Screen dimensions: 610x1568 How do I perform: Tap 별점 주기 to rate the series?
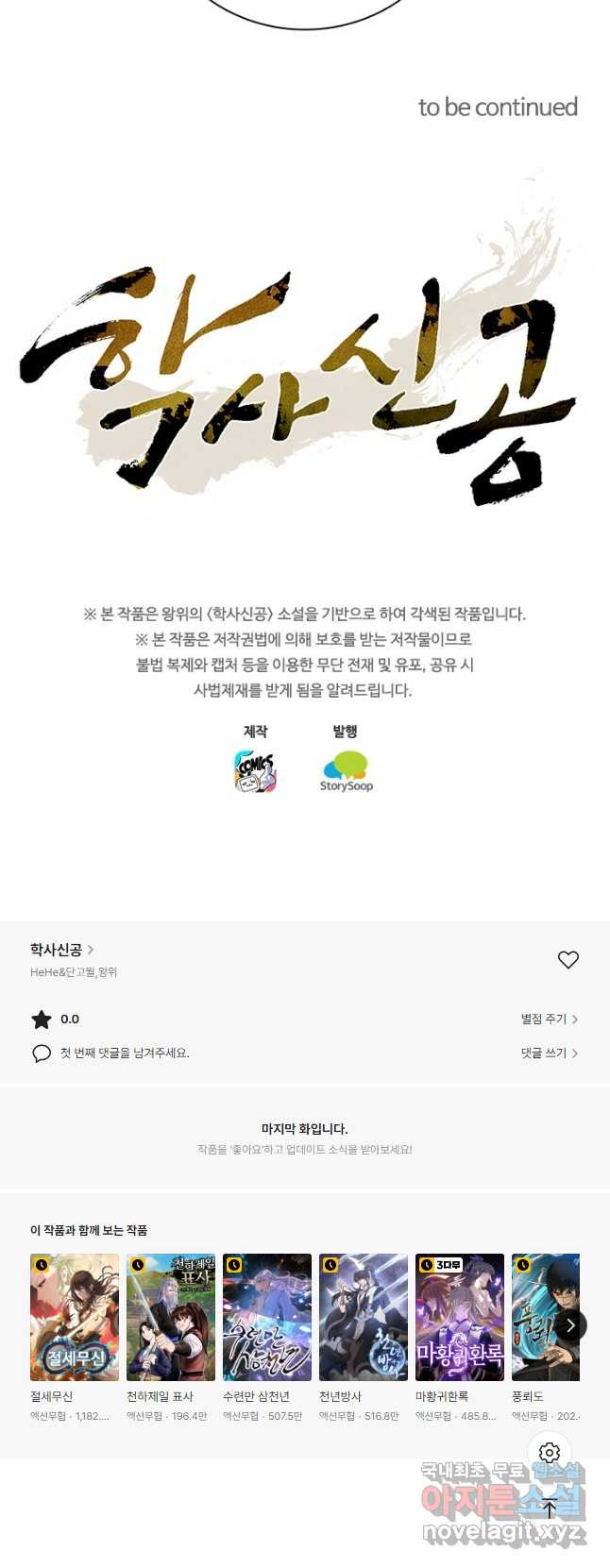pos(549,1020)
